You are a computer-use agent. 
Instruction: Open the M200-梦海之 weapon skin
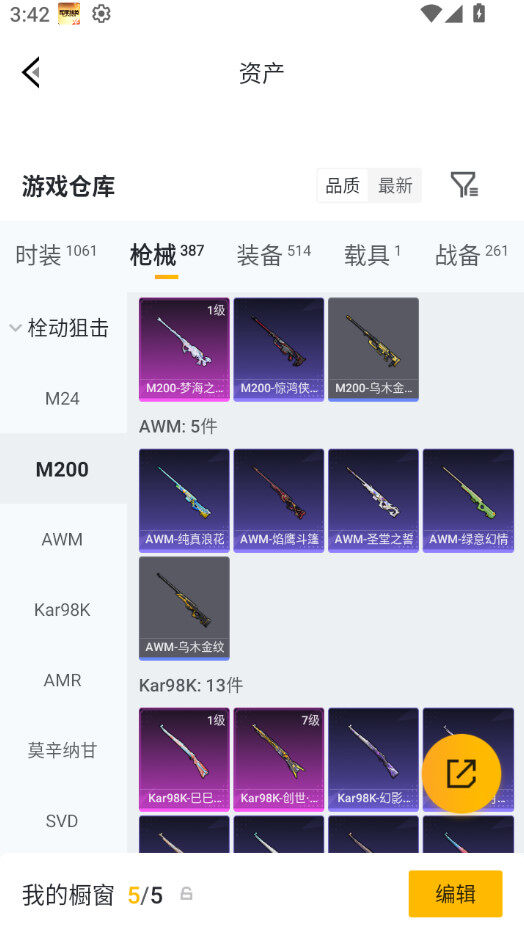pyautogui.click(x=184, y=350)
